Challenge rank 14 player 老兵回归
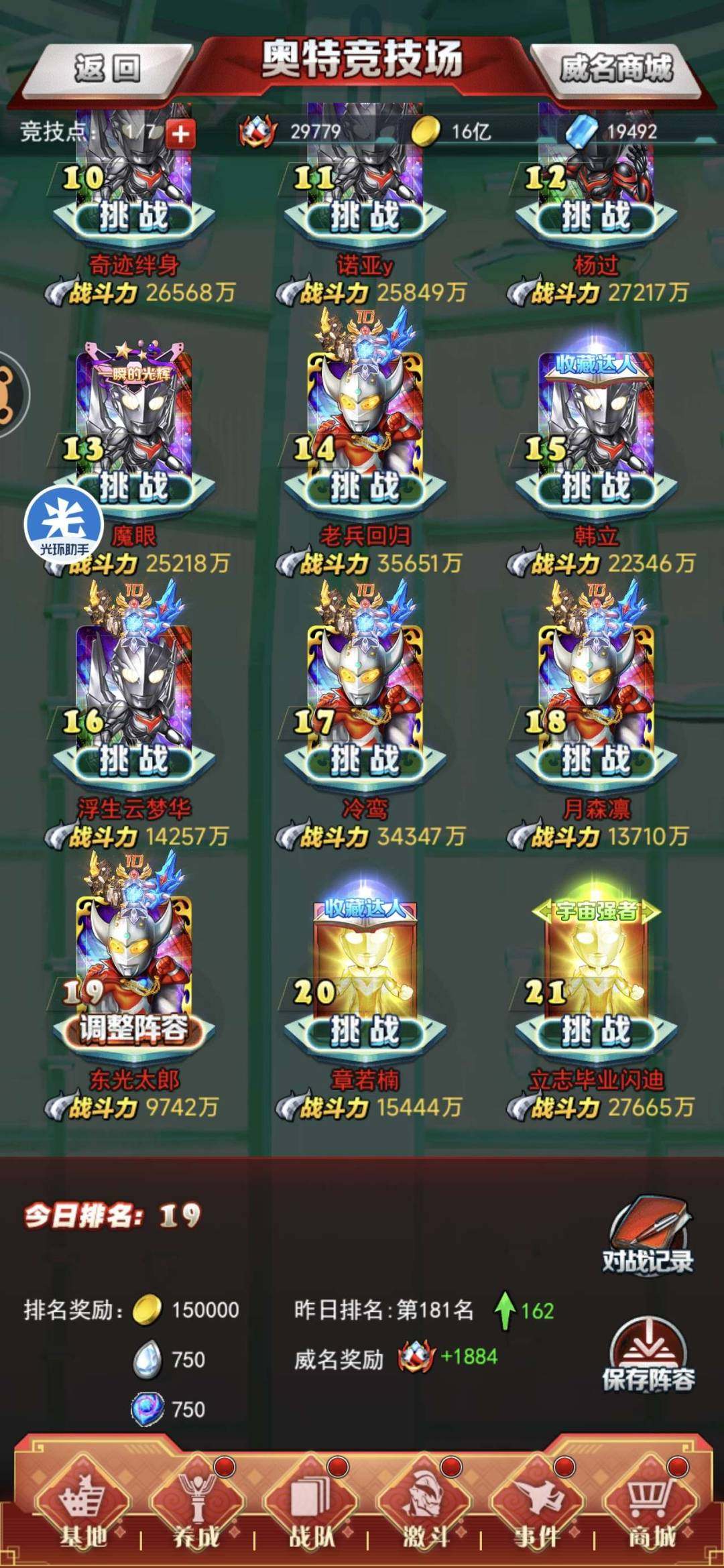The width and height of the screenshot is (724, 1568). tap(365, 487)
